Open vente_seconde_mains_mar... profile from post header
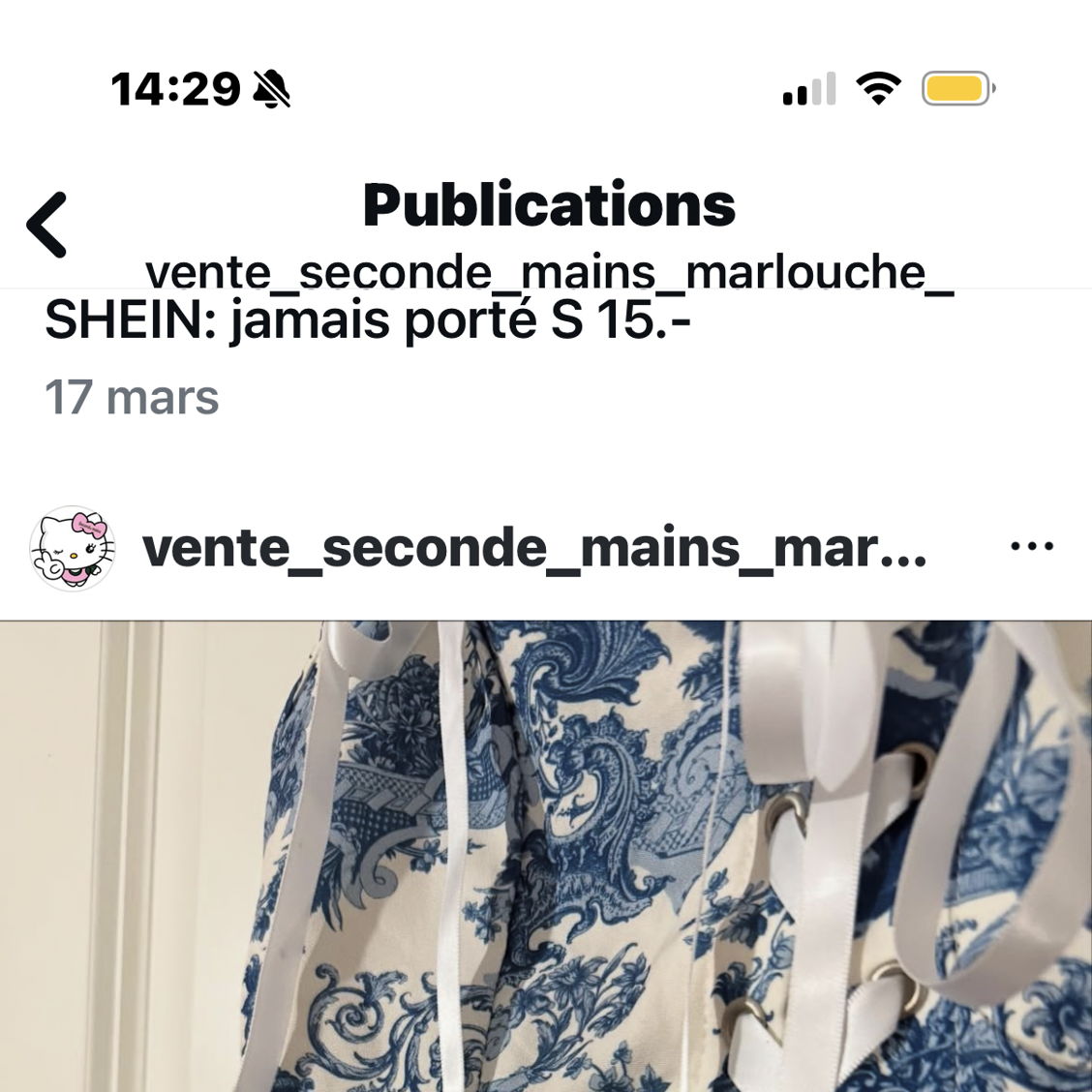 click(x=534, y=548)
